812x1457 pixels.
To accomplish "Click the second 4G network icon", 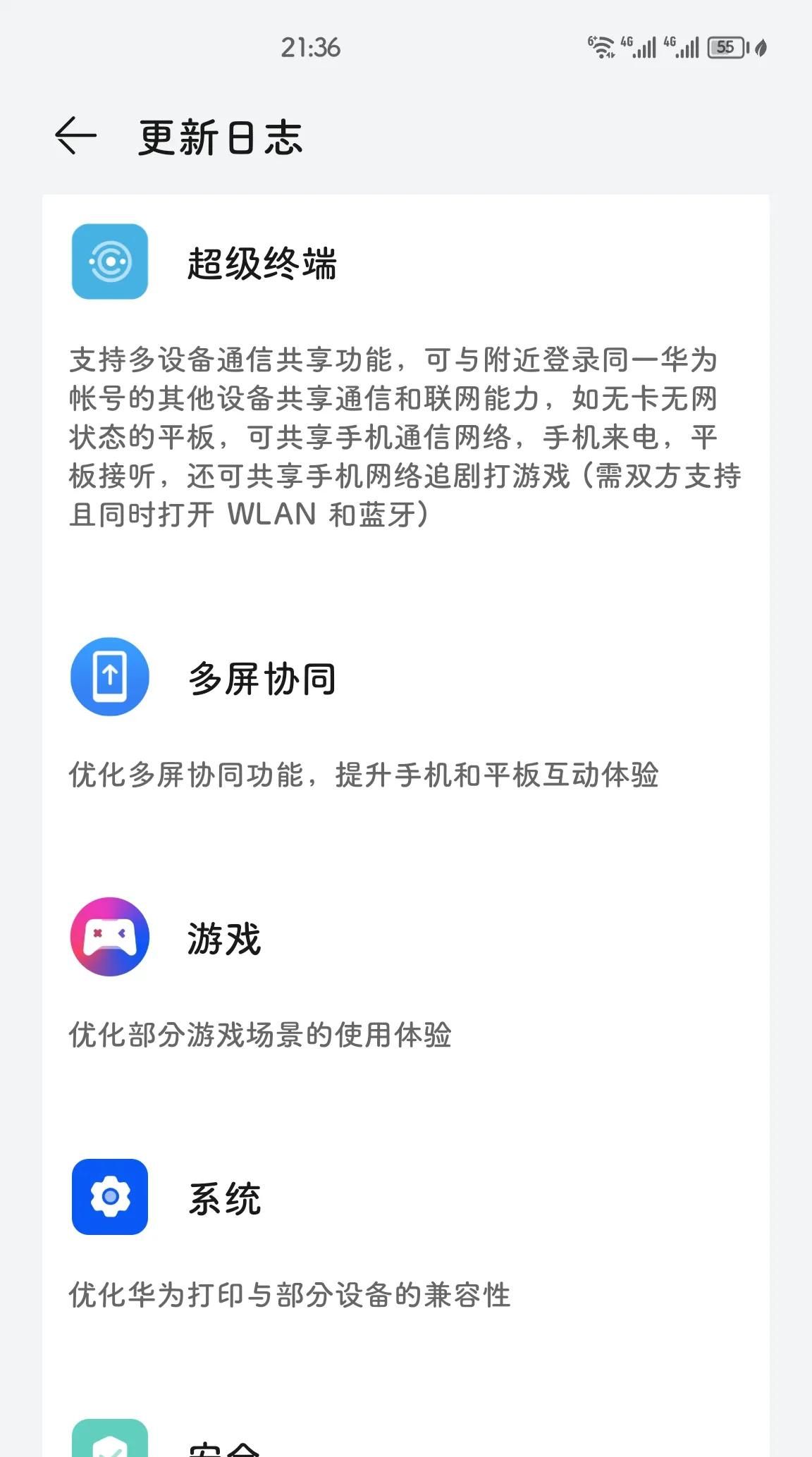I will 679,48.
